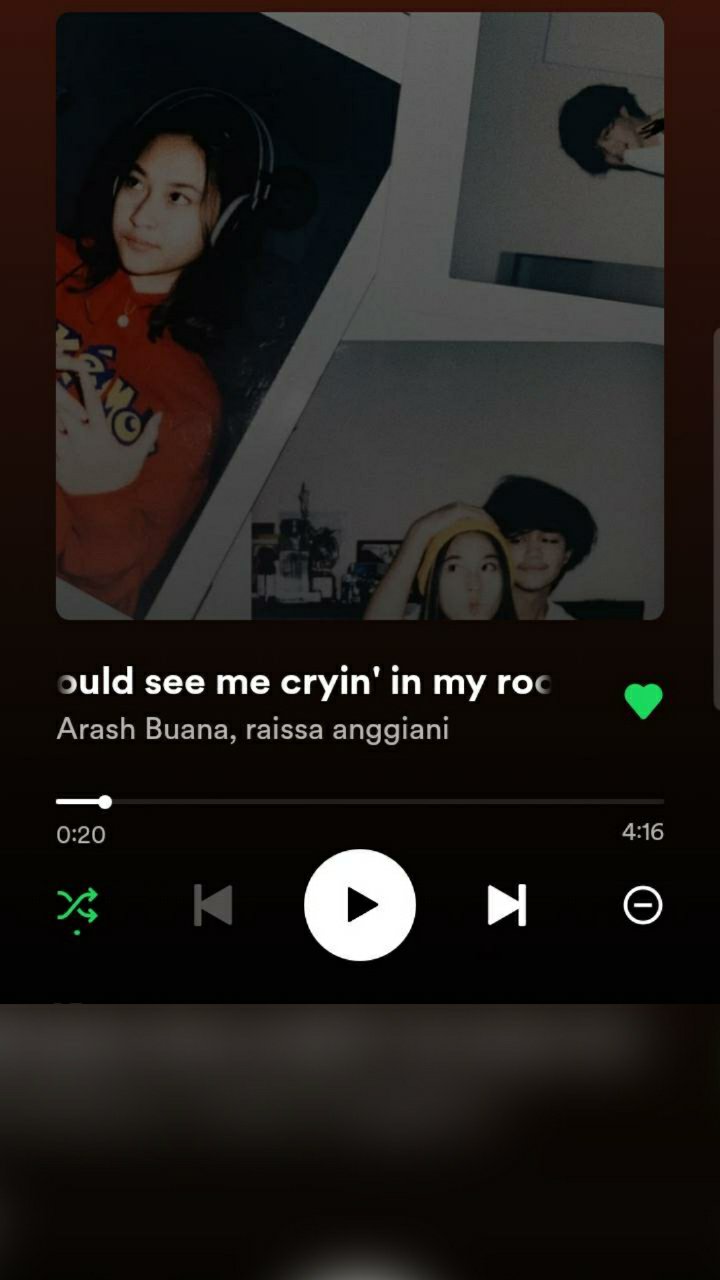Resume playback with the play button
Screen dimensions: 720x1280
pyautogui.click(x=360, y=905)
